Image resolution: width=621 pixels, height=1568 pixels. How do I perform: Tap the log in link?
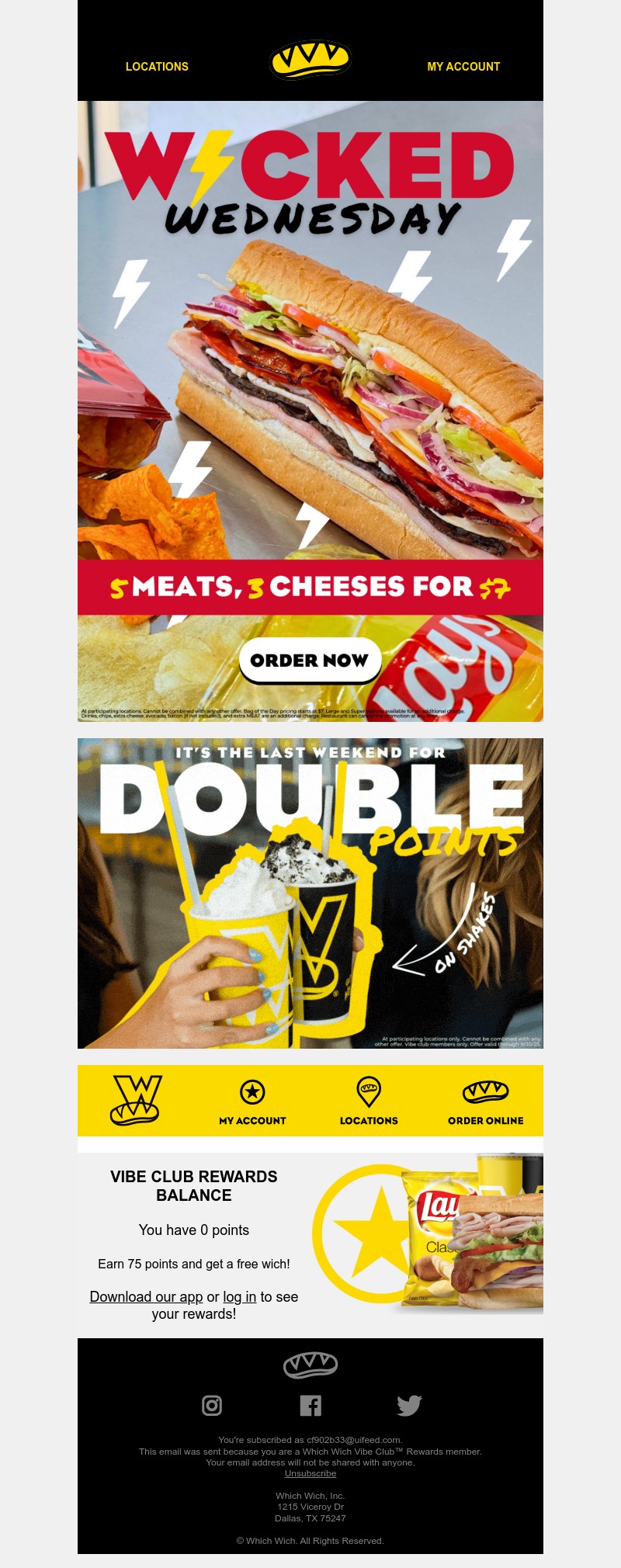tap(239, 1297)
